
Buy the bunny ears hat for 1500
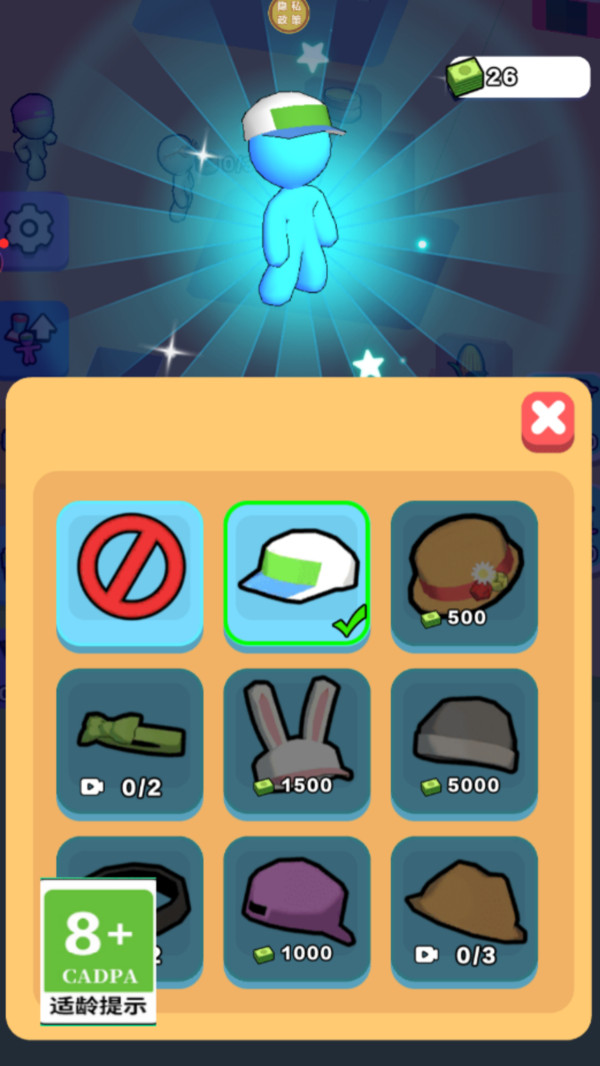(297, 740)
